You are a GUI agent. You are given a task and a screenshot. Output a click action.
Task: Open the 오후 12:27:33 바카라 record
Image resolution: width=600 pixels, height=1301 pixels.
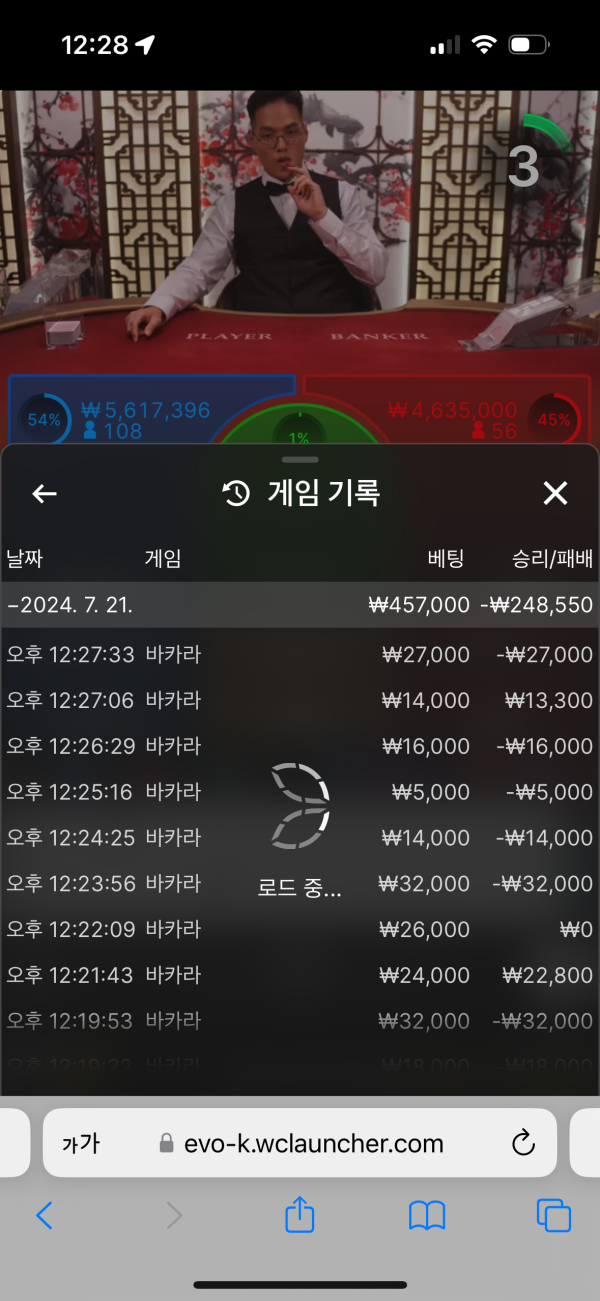(x=300, y=655)
